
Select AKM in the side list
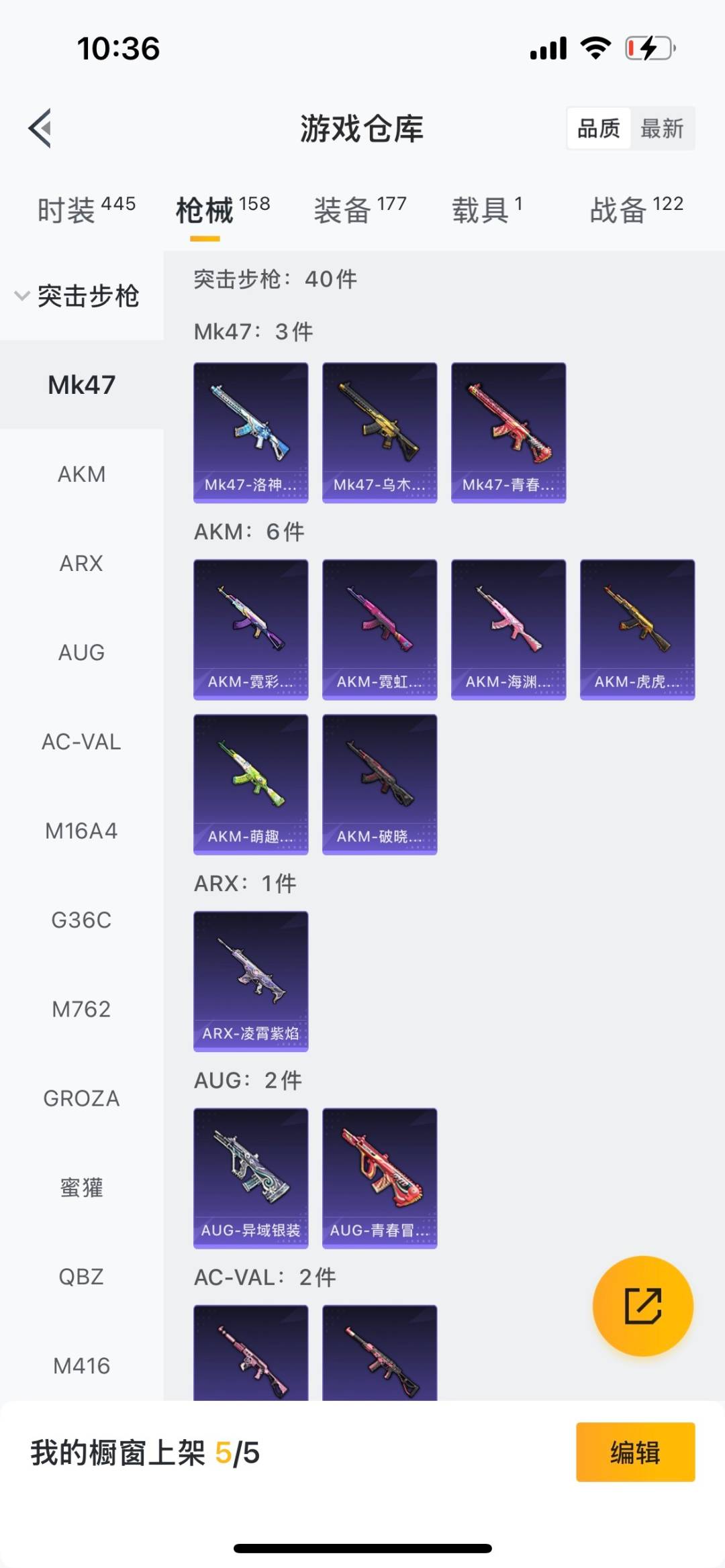[x=81, y=474]
